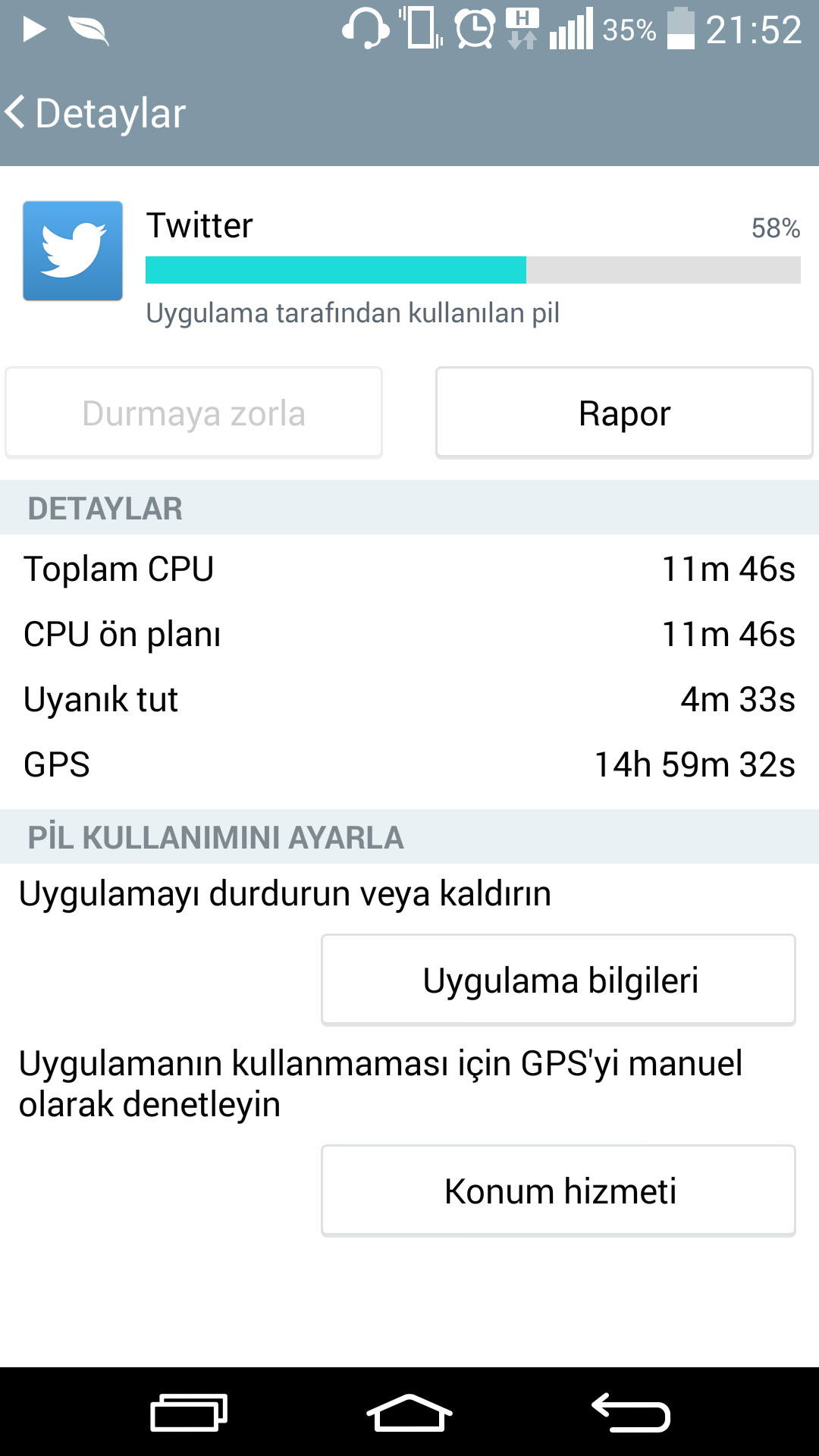The height and width of the screenshot is (1456, 819).
Task: Tap the Durmaya zorla button
Action: 194,413
